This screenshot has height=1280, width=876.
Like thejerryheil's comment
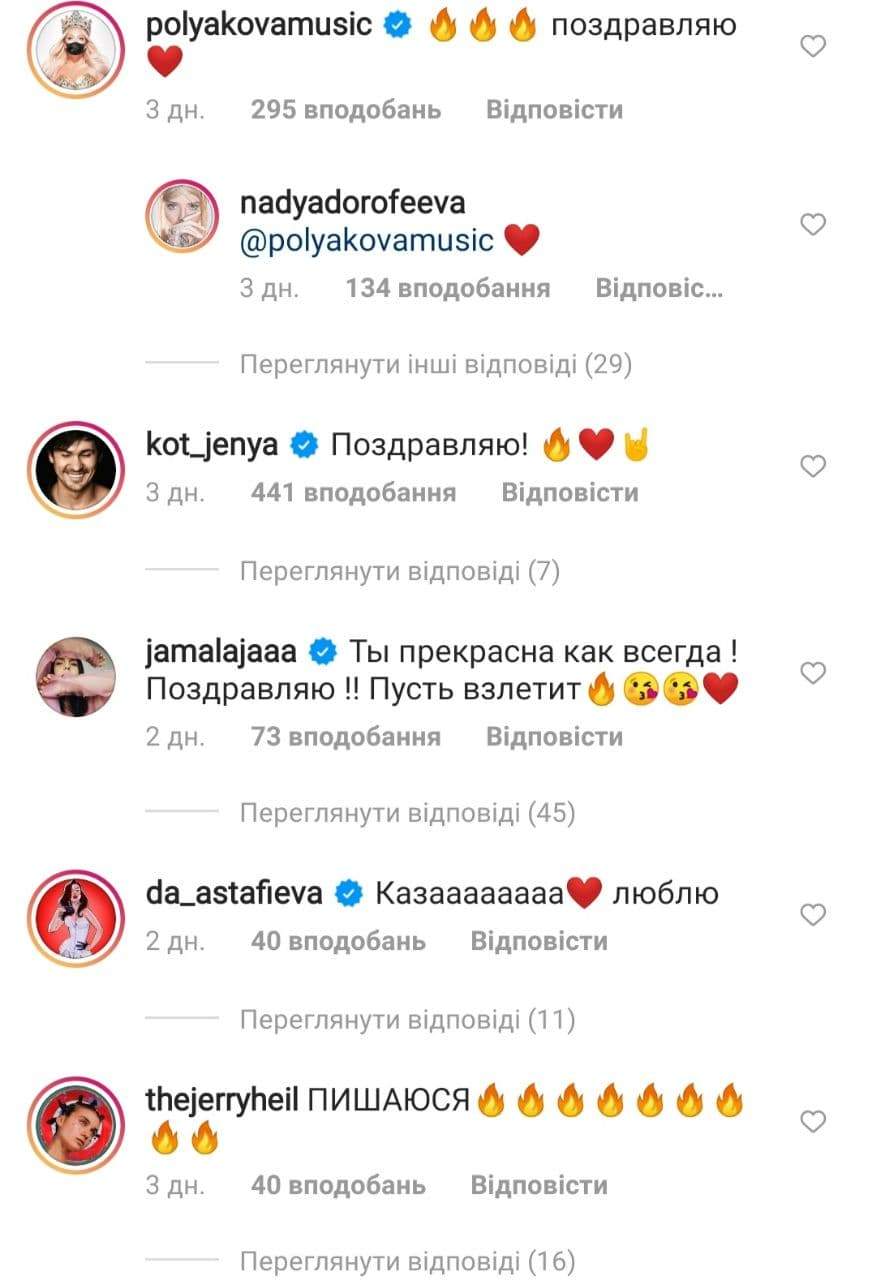(814, 1122)
